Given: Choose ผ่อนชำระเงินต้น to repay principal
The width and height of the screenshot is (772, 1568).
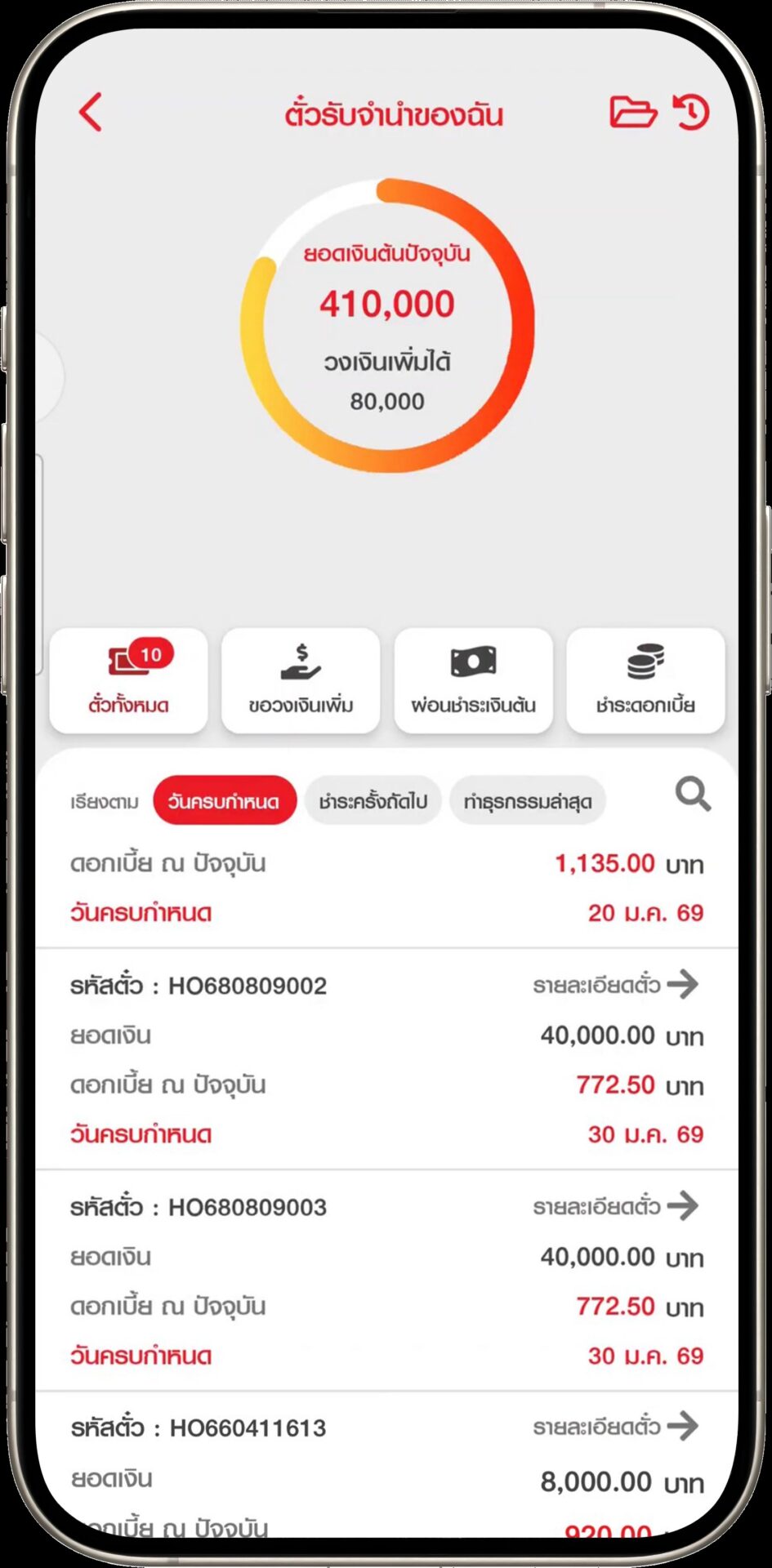Looking at the screenshot, I should click(473, 680).
